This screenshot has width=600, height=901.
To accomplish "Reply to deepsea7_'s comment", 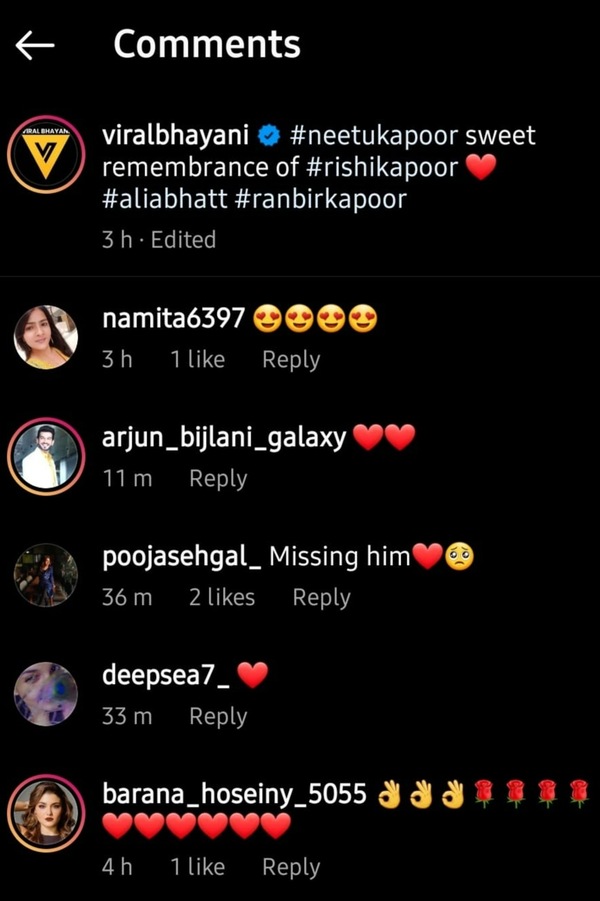I will 217,717.
